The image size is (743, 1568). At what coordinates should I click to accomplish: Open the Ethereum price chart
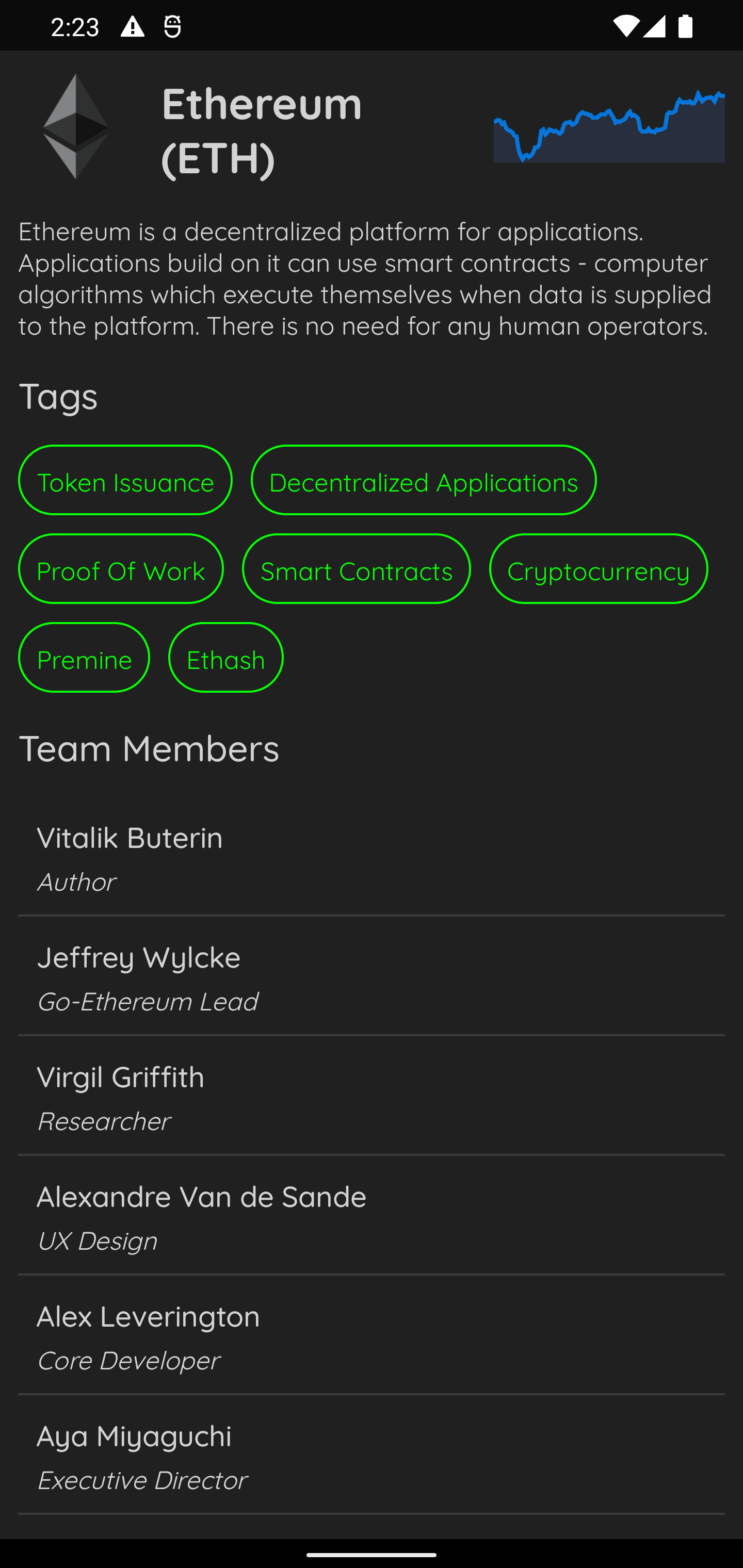click(608, 127)
